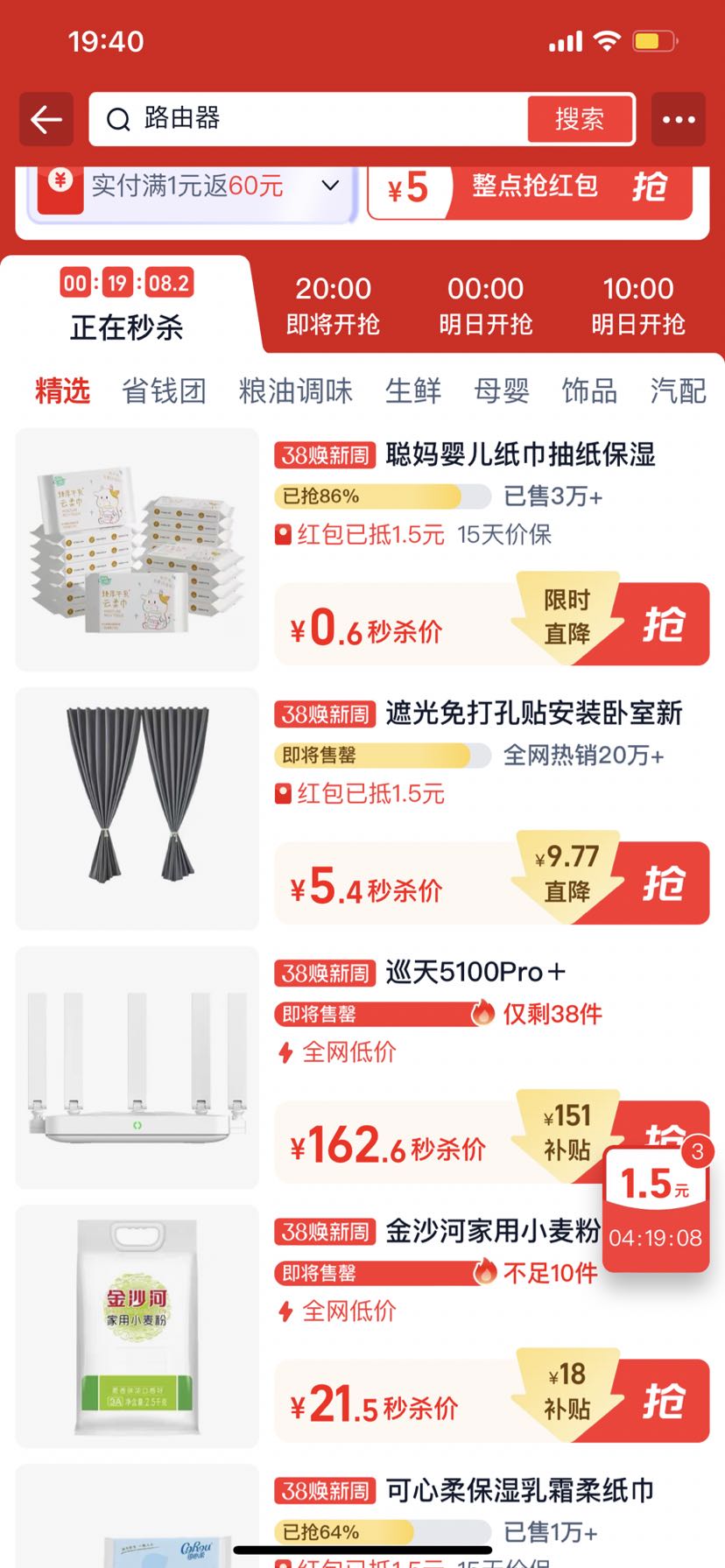Switch to the 20:00 即将开抢 session

click(333, 305)
